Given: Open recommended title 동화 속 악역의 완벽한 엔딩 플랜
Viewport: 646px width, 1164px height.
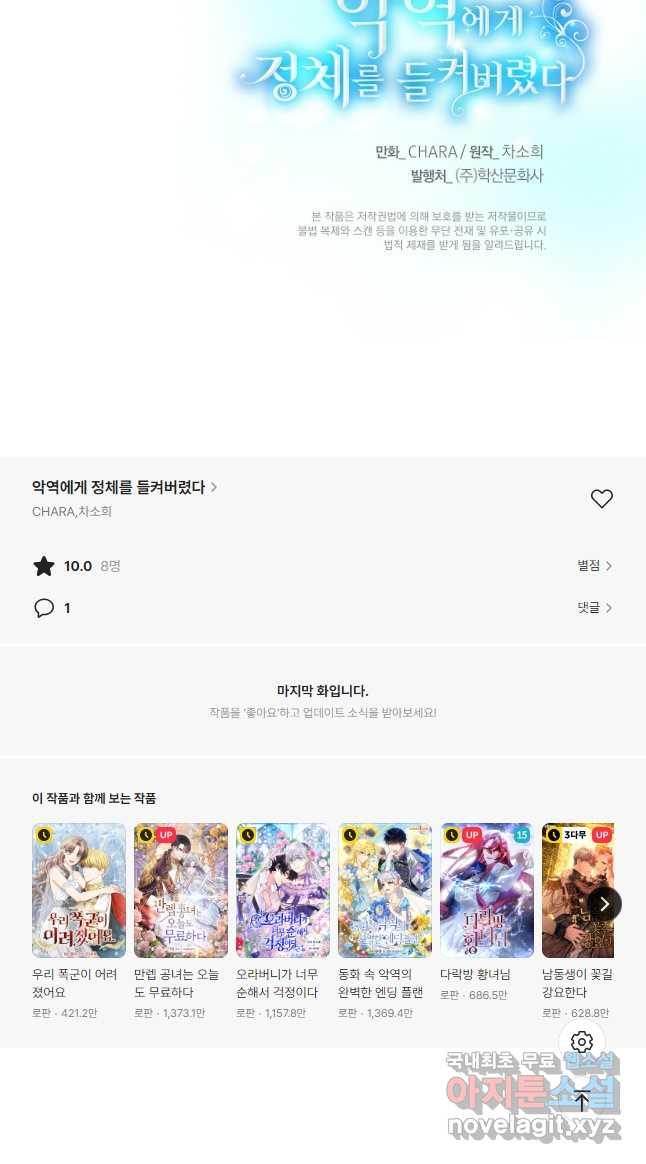Looking at the screenshot, I should pyautogui.click(x=385, y=891).
